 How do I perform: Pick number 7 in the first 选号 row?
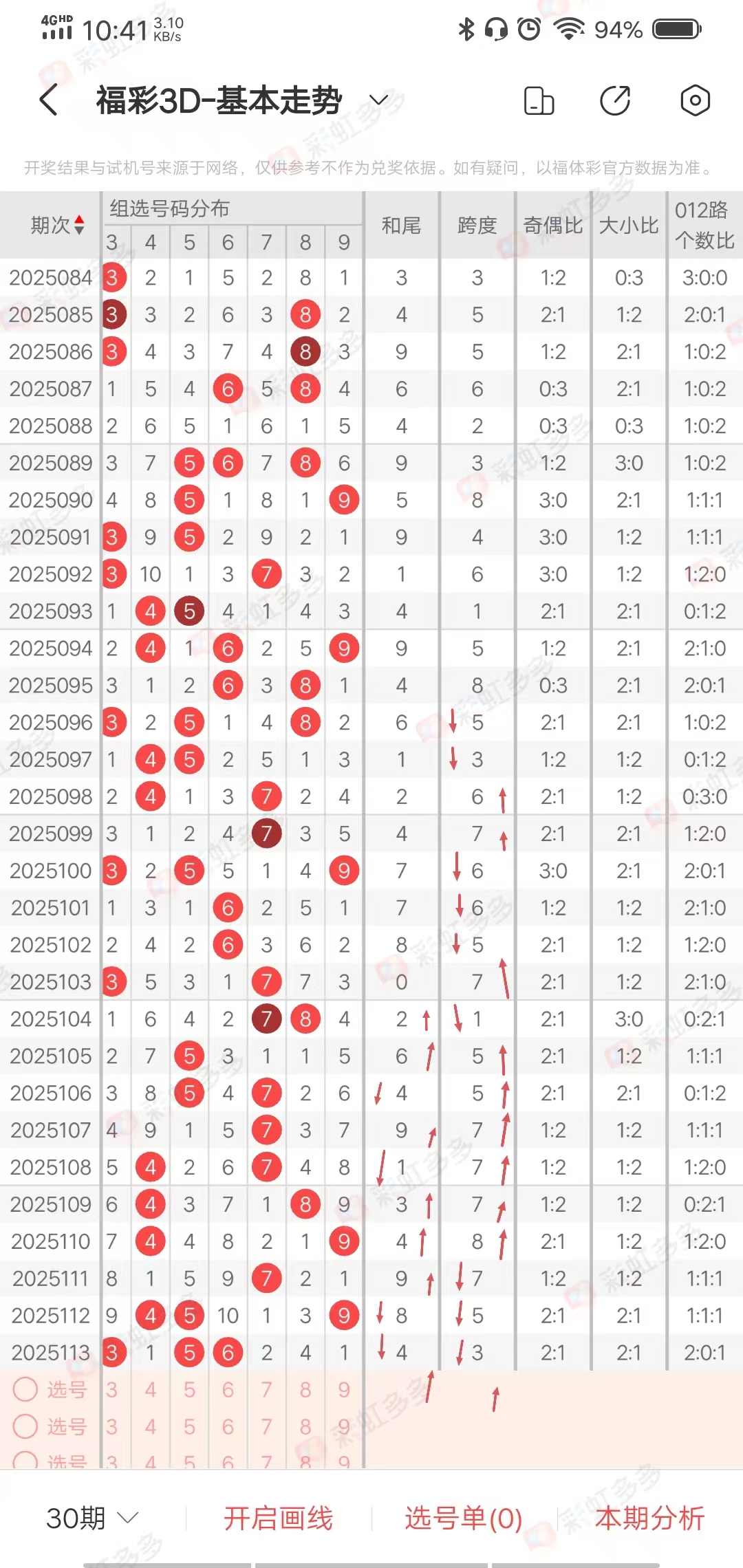266,1390
